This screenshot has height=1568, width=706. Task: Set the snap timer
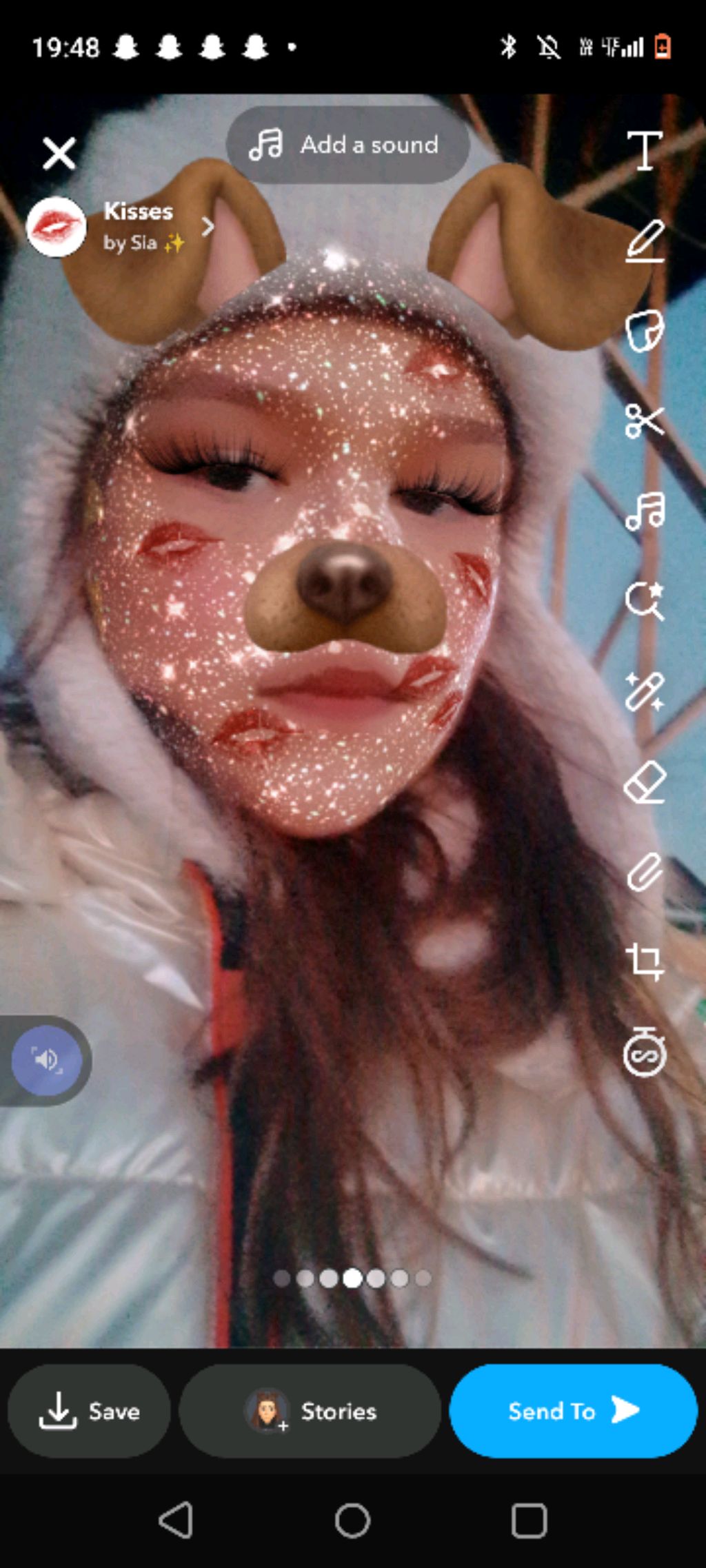645,1052
